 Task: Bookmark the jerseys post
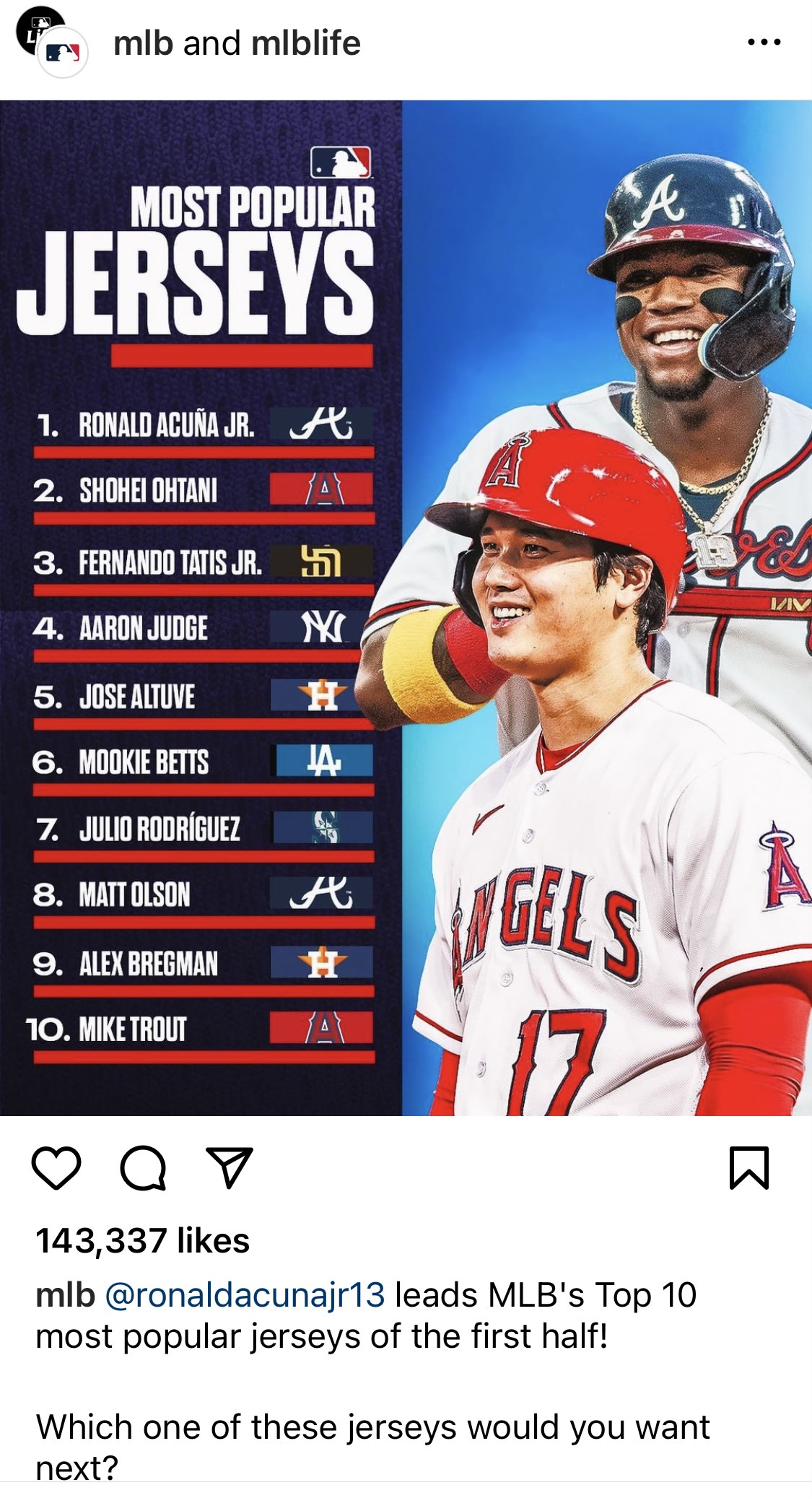(x=749, y=1168)
